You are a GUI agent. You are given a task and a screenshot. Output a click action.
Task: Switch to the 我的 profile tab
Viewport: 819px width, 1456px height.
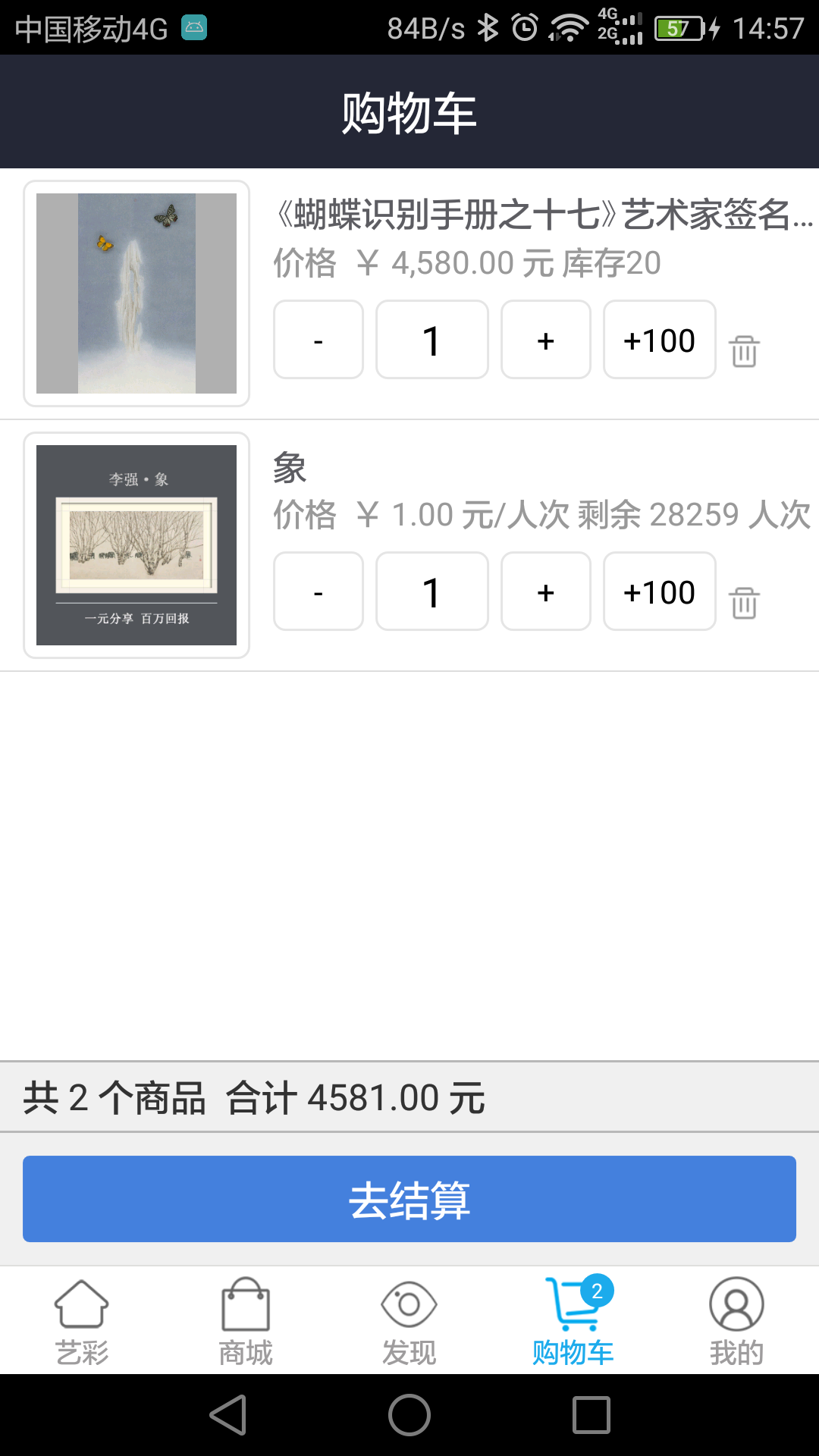[x=736, y=1321]
